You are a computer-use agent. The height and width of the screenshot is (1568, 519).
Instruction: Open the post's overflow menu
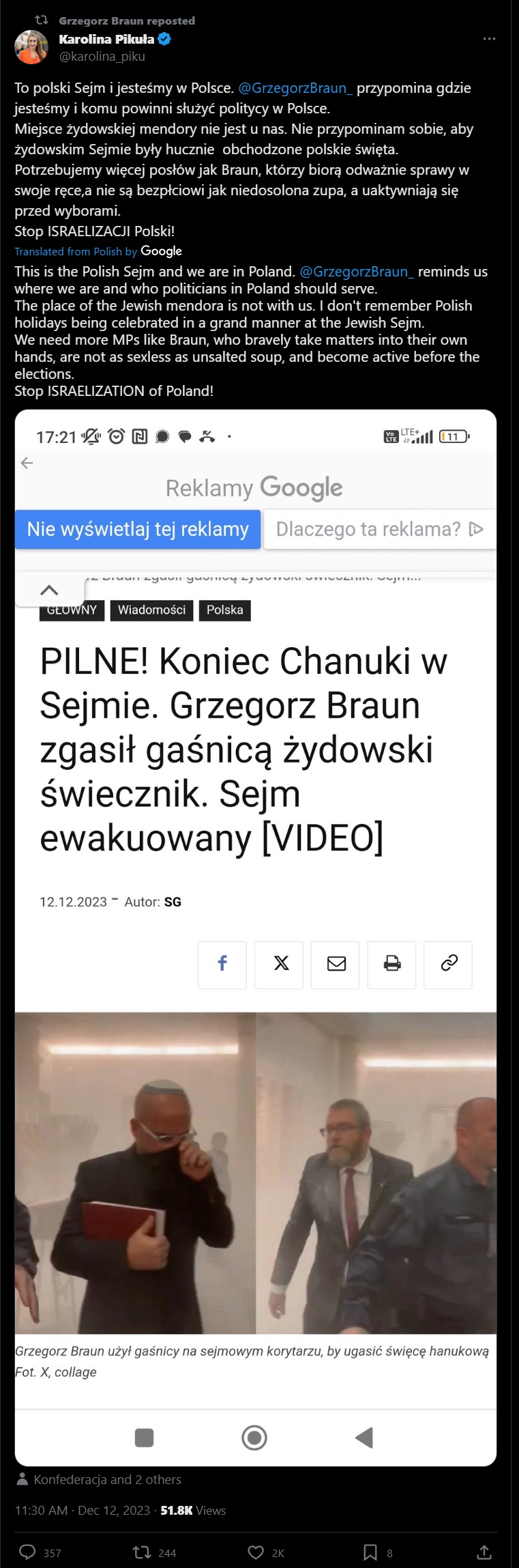(x=489, y=39)
